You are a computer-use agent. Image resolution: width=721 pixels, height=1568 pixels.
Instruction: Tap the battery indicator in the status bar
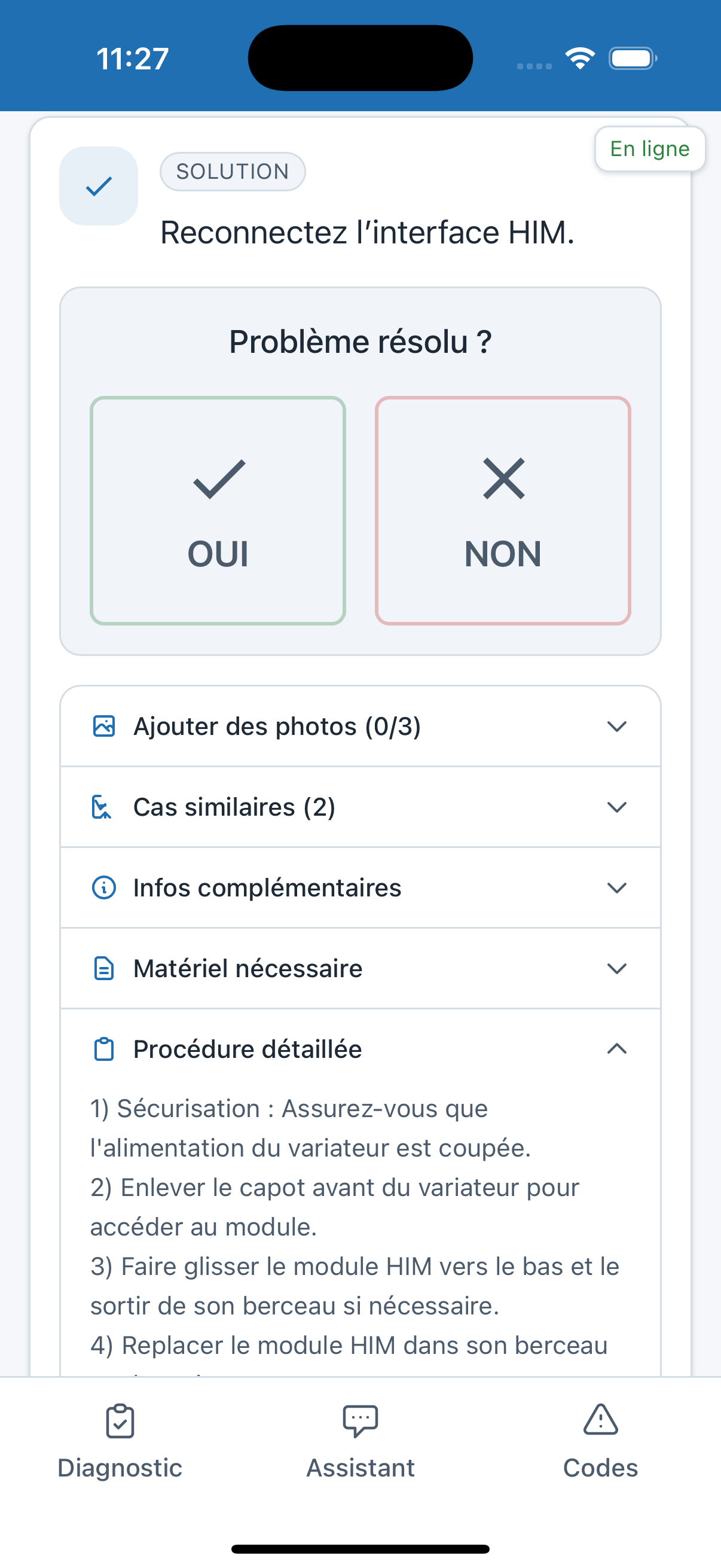click(633, 58)
